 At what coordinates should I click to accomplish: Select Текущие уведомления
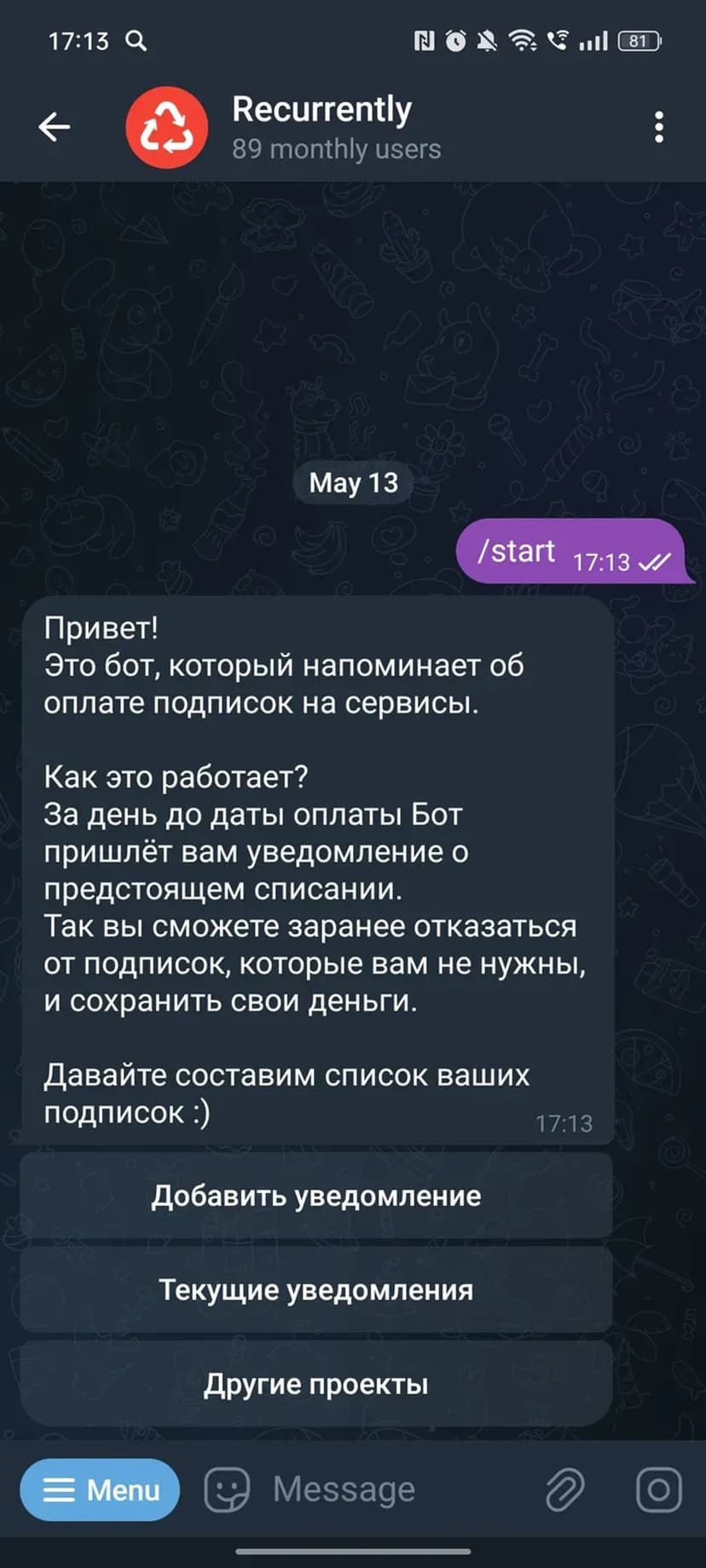click(x=316, y=1290)
